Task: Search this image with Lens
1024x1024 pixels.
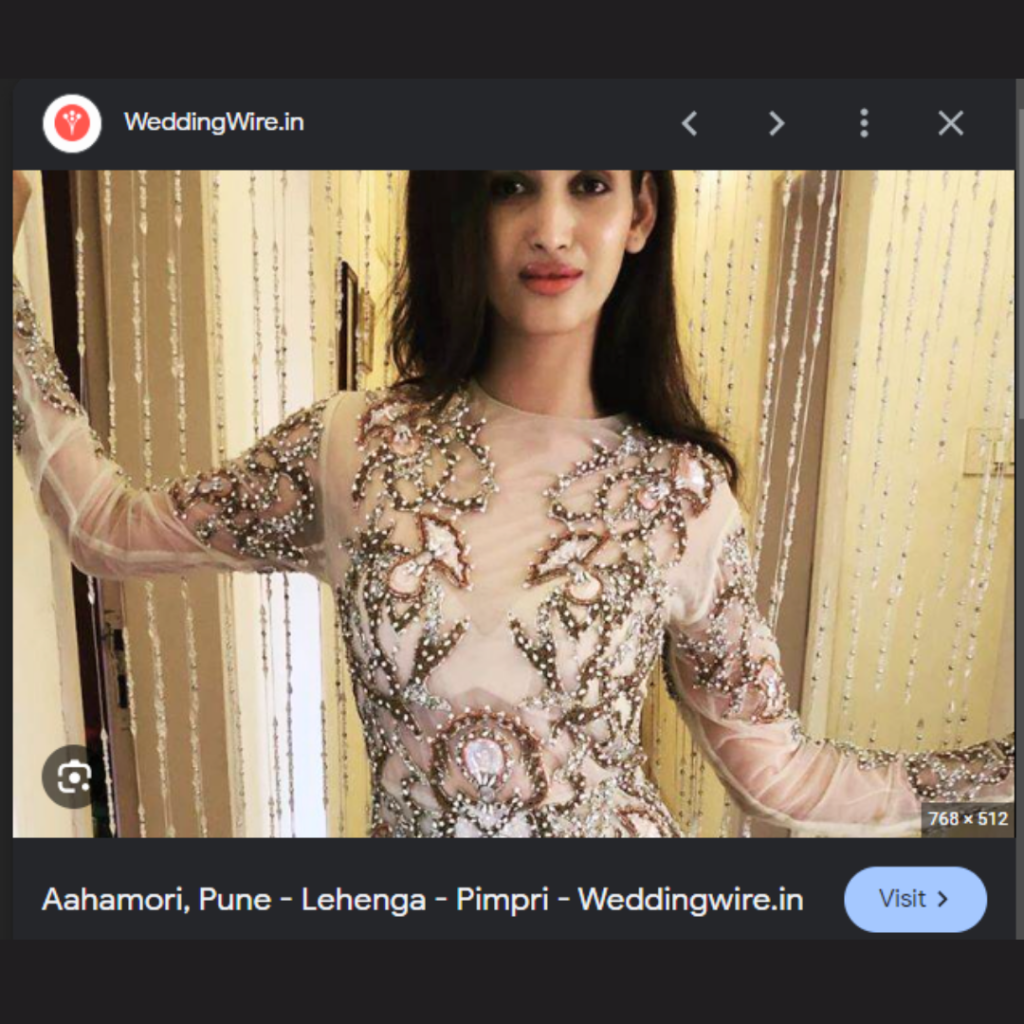Action: point(74,776)
